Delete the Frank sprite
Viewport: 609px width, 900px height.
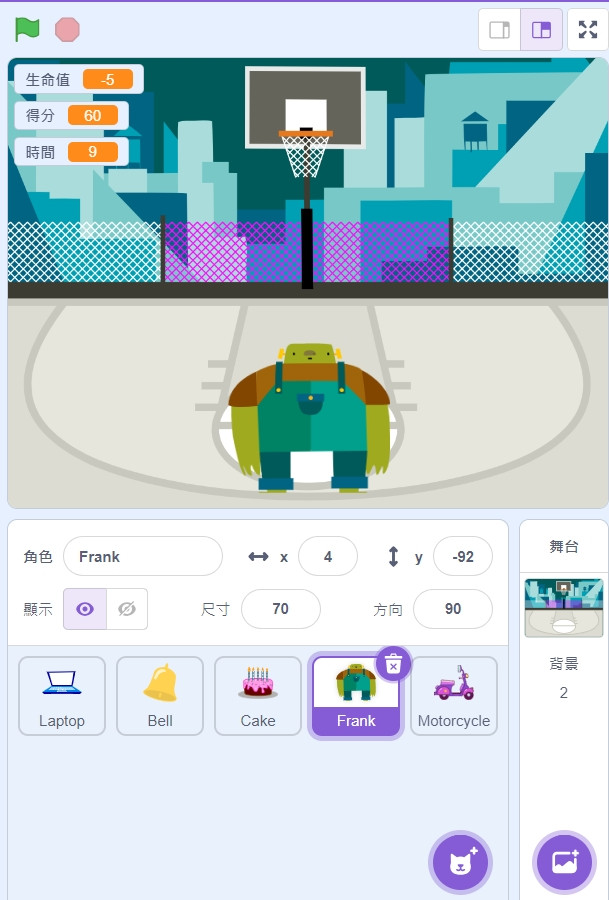click(394, 663)
